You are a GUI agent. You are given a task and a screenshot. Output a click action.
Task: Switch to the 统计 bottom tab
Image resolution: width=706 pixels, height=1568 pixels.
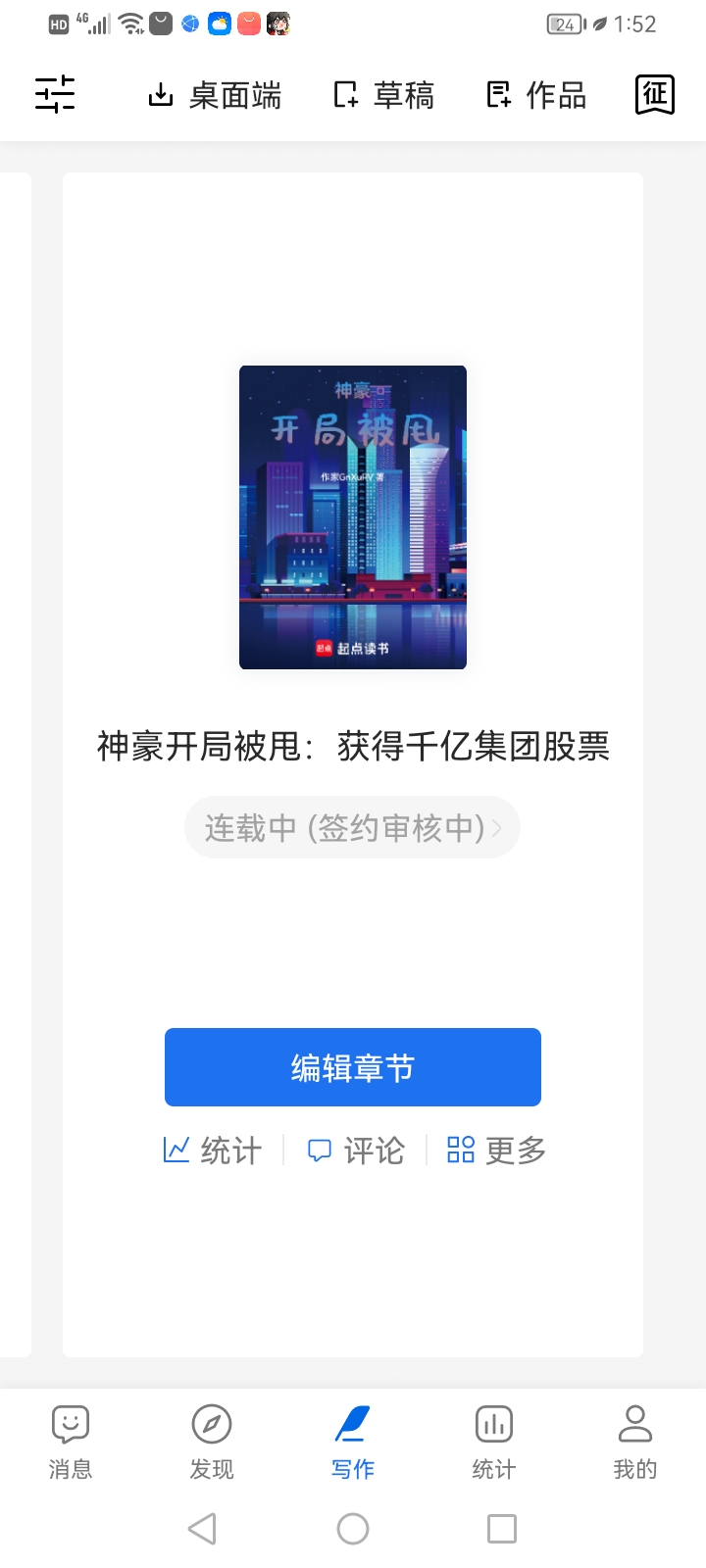pyautogui.click(x=494, y=1442)
